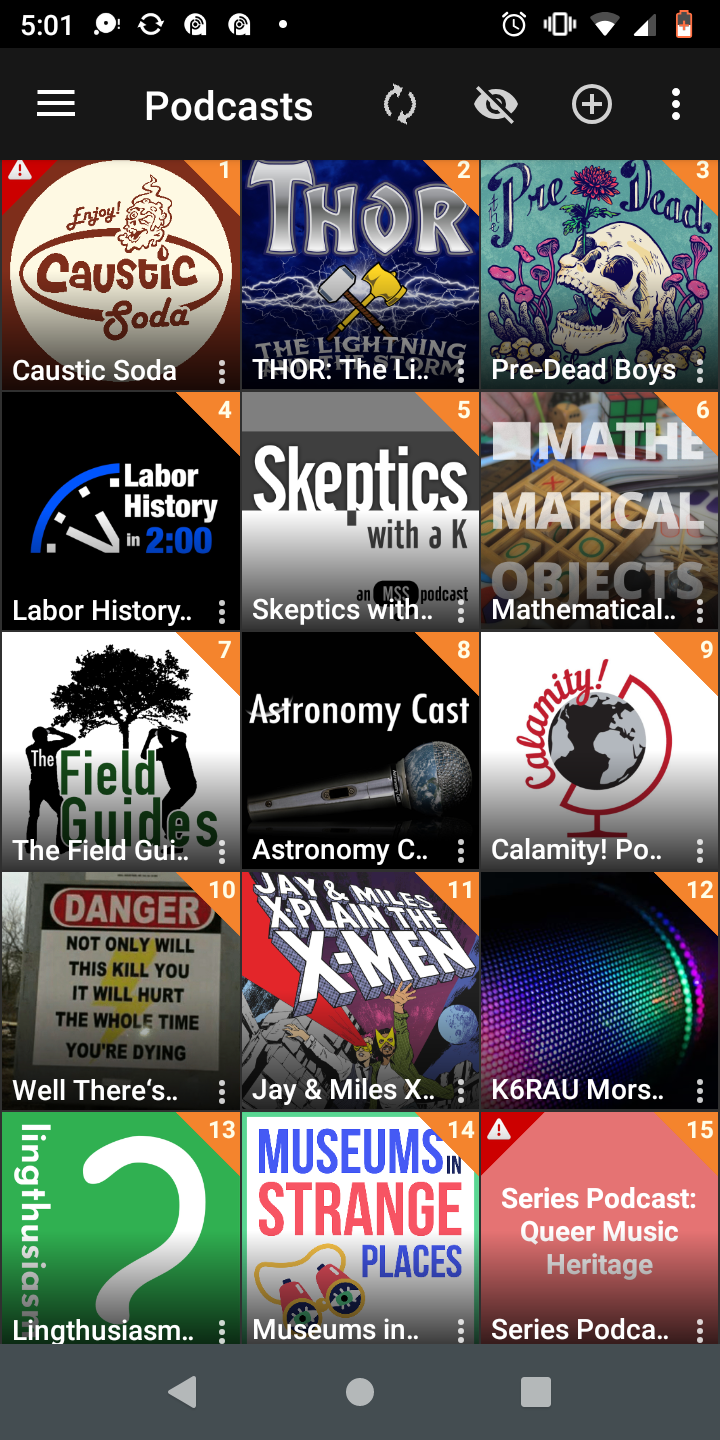Open the Caustic Soda podcast
The width and height of the screenshot is (720, 1440).
point(121,275)
